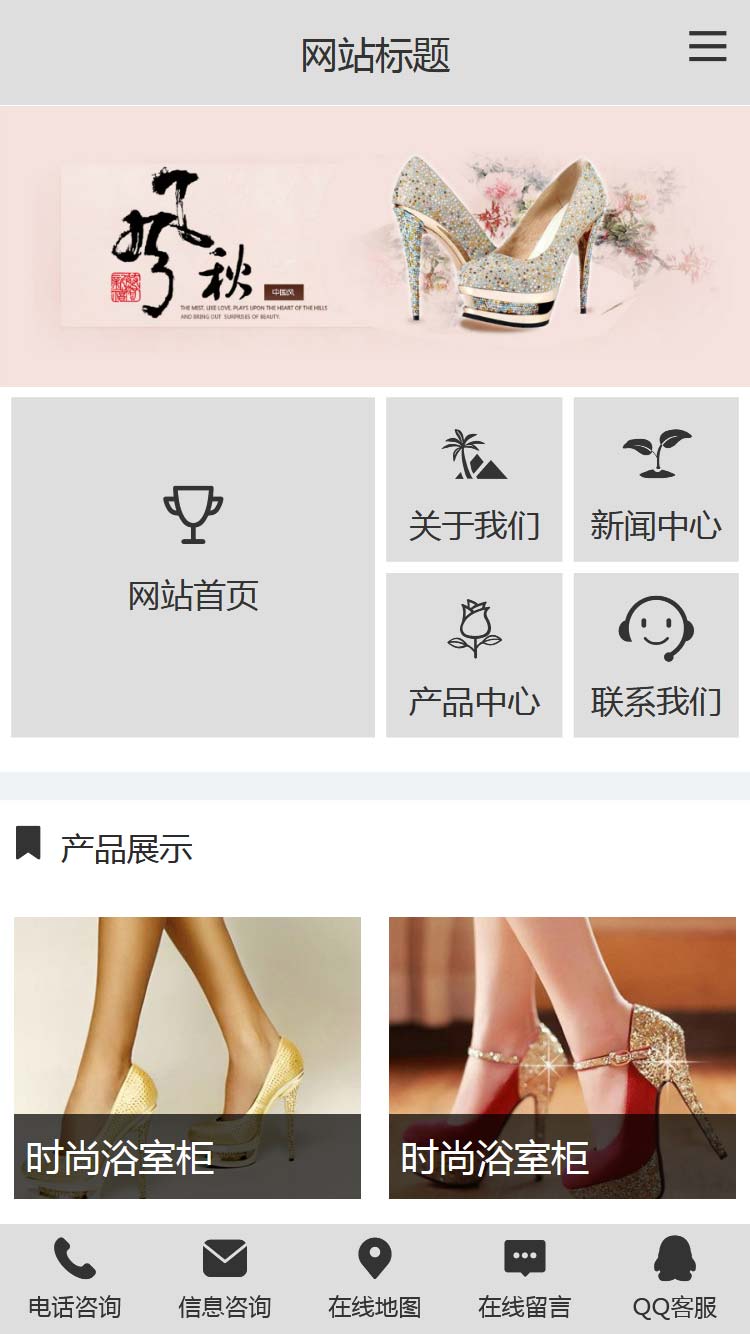Image resolution: width=750 pixels, height=1334 pixels.
Task: Open 在线地图 location
Action: 375,1278
